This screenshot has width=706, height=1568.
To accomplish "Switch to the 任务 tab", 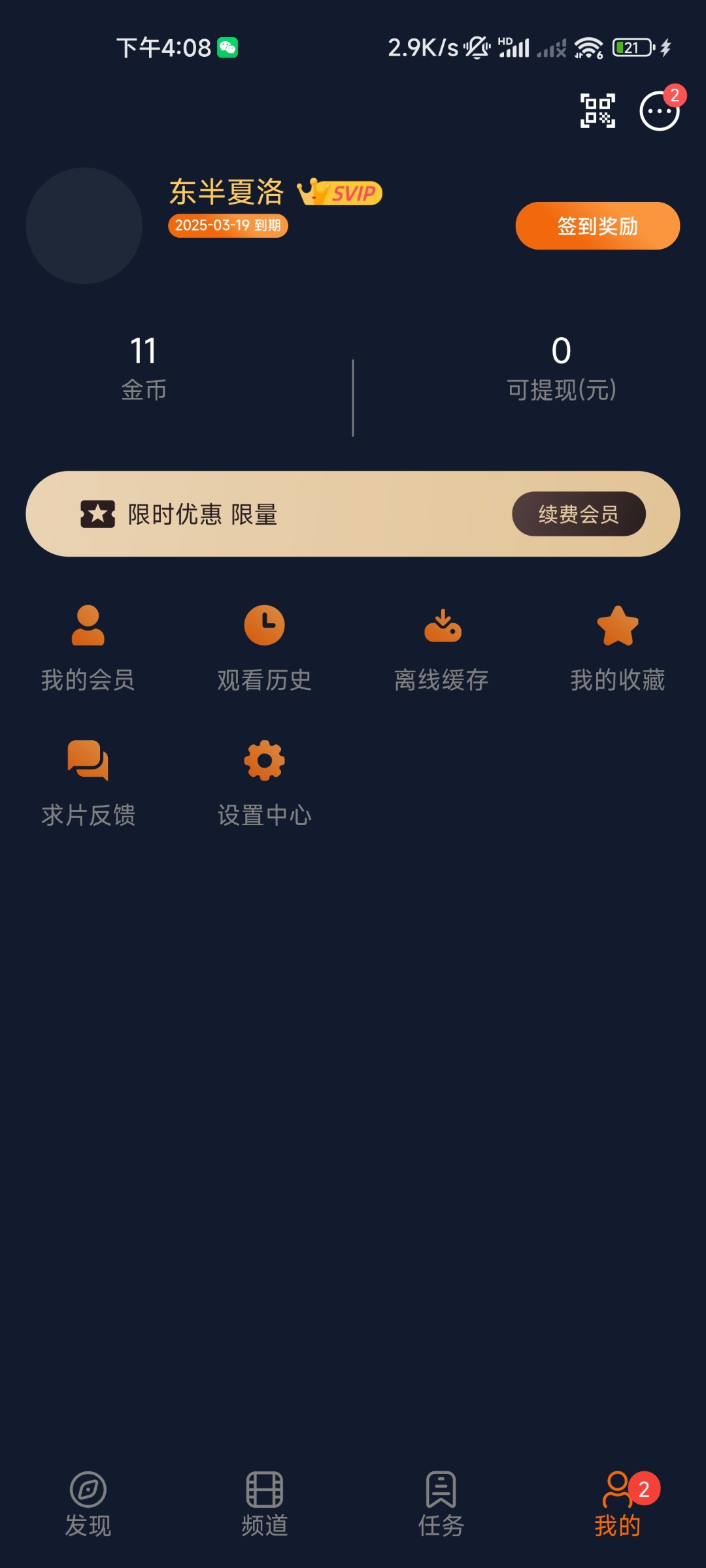I will tap(442, 1504).
